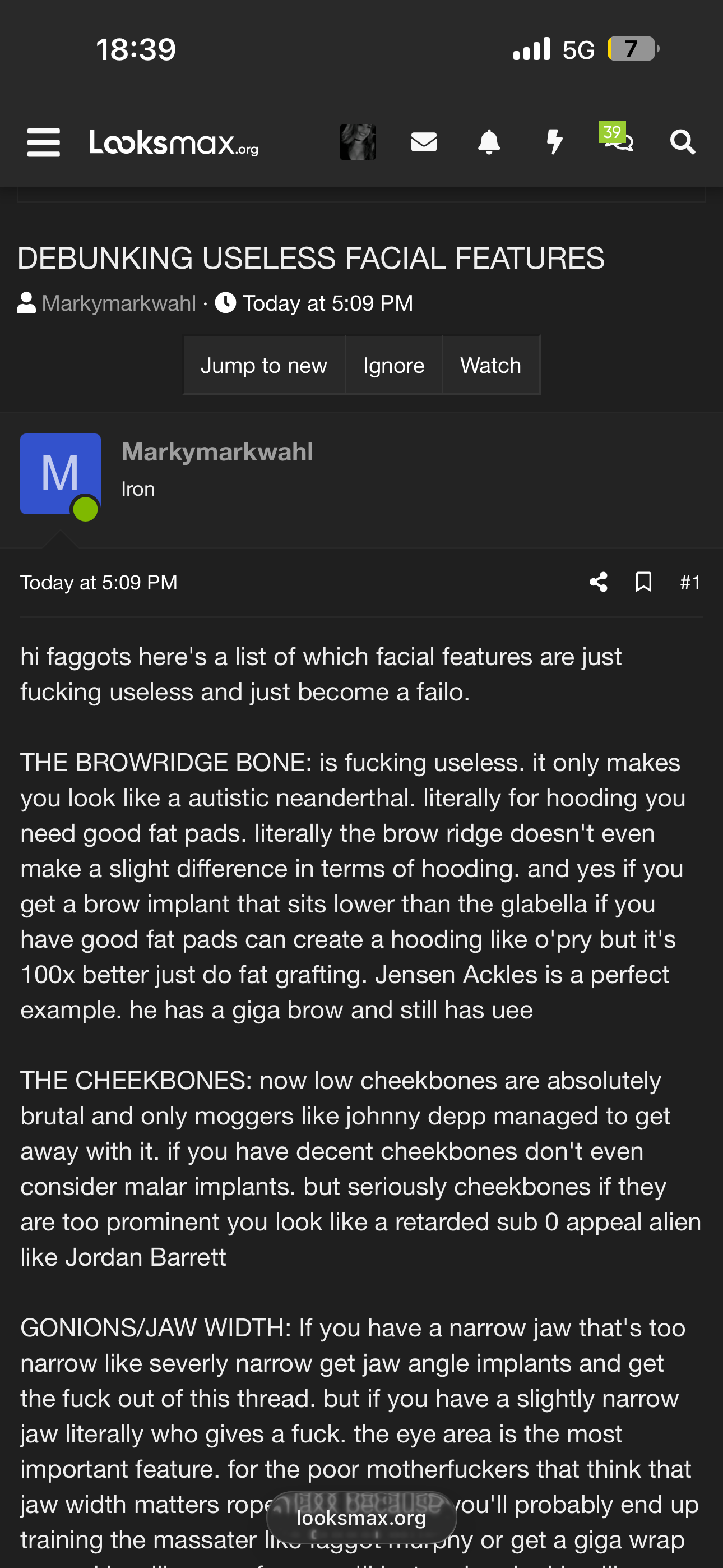The image size is (723, 1568).
Task: Tap the Jump to new button
Action: (263, 365)
